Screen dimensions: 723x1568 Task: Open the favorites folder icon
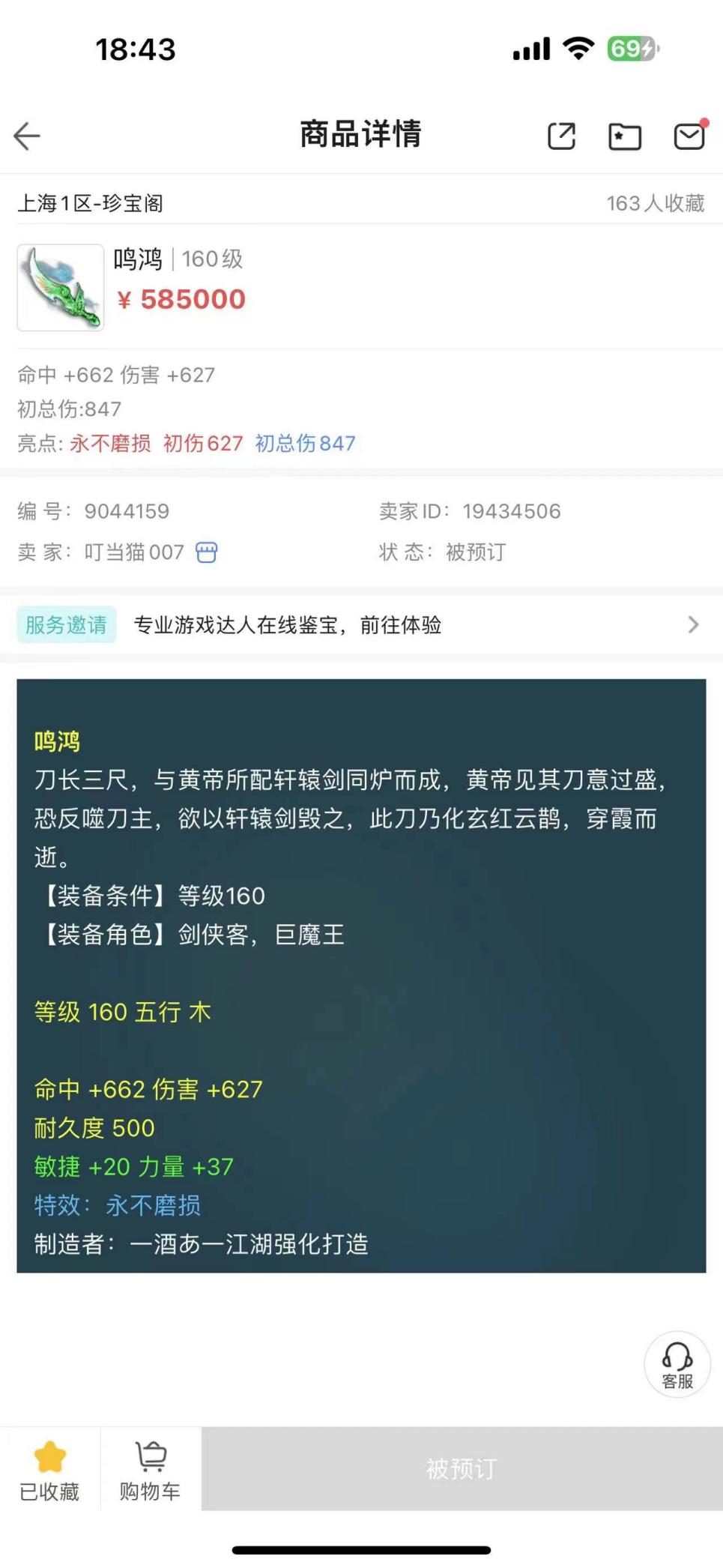(x=624, y=136)
